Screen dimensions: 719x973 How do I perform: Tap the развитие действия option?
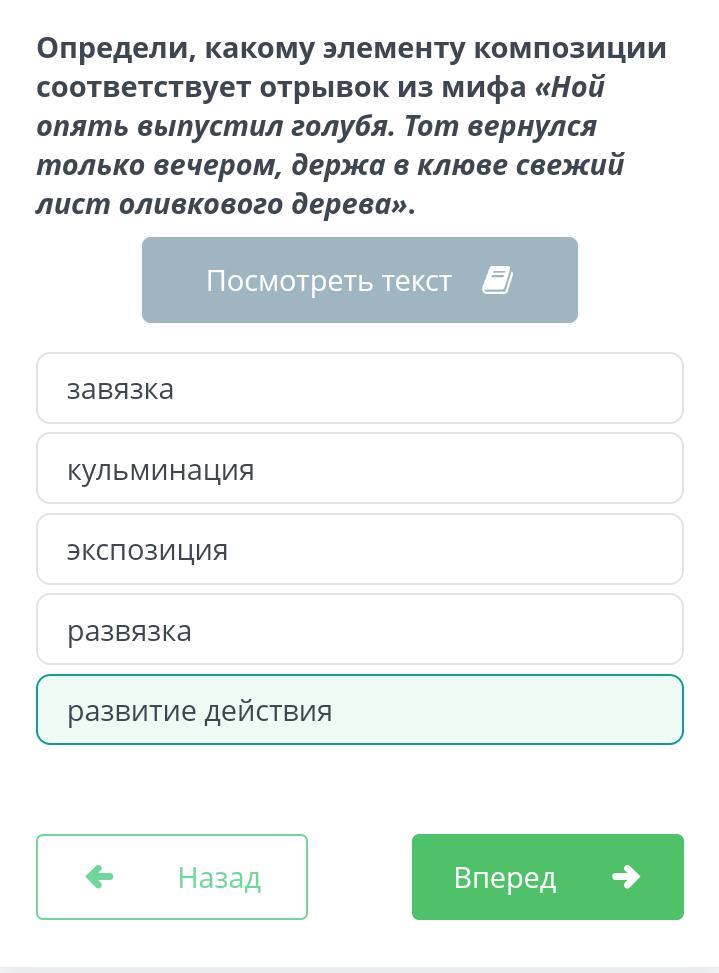click(x=359, y=710)
